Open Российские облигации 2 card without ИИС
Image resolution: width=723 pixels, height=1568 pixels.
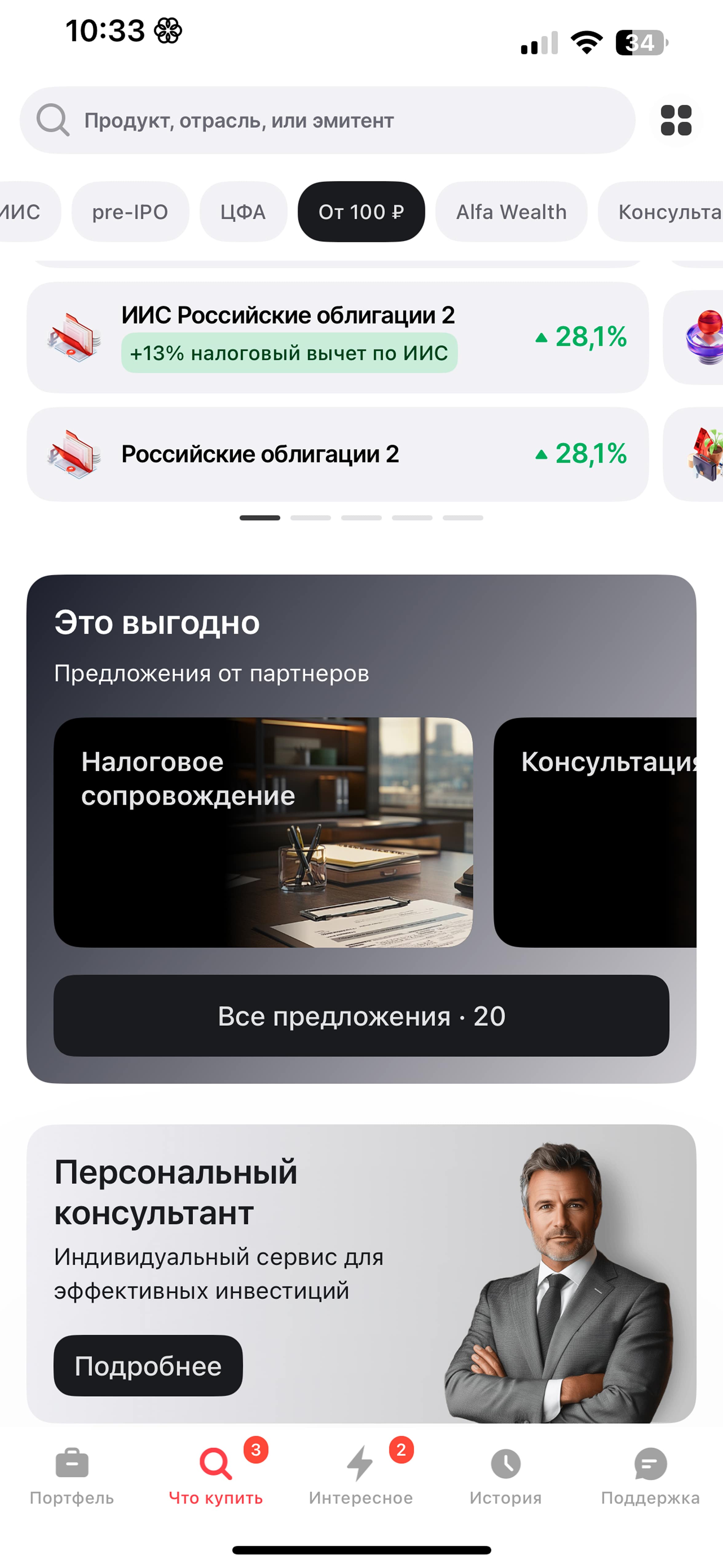pyautogui.click(x=338, y=454)
